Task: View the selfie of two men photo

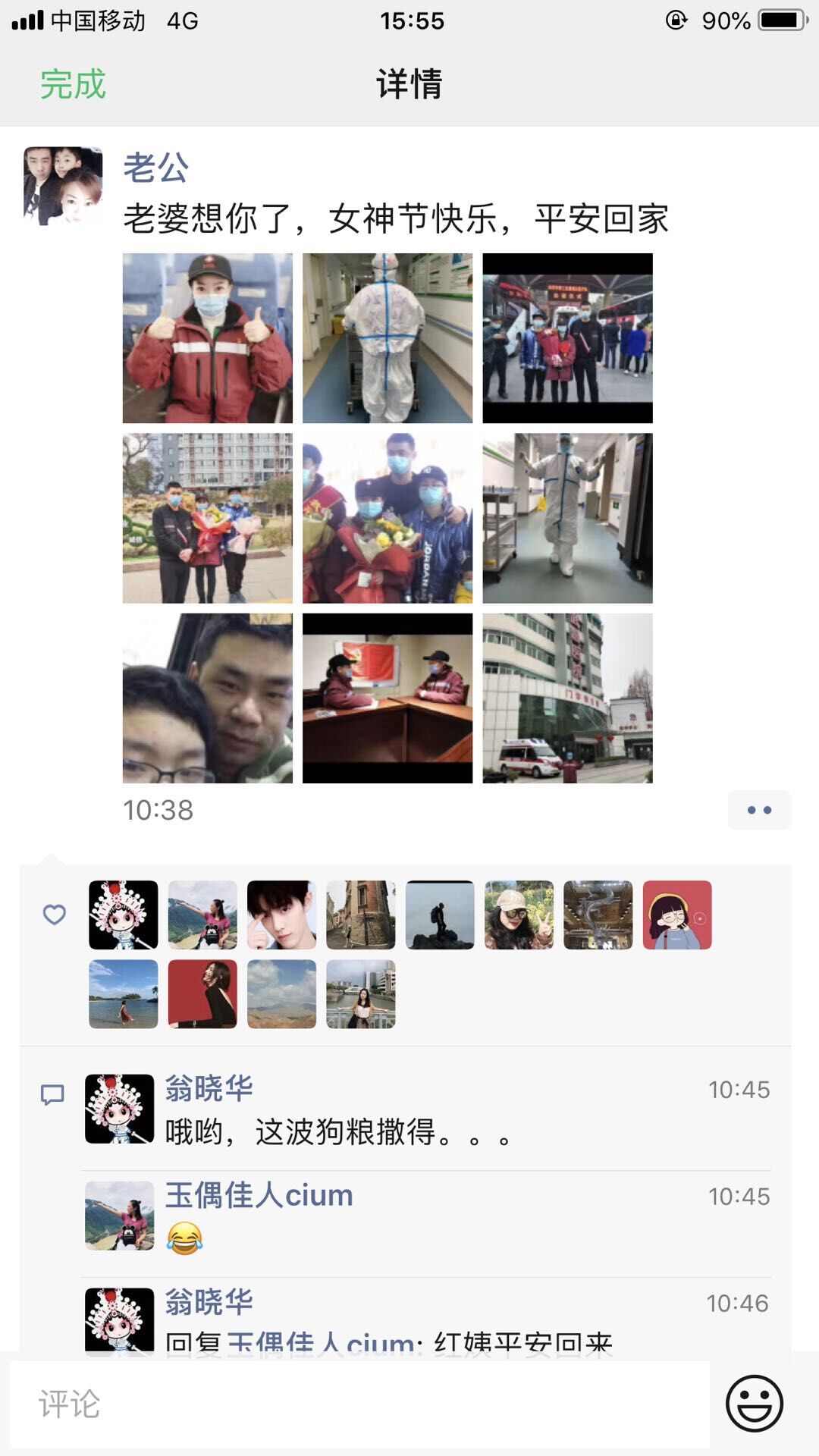Action: [x=207, y=698]
